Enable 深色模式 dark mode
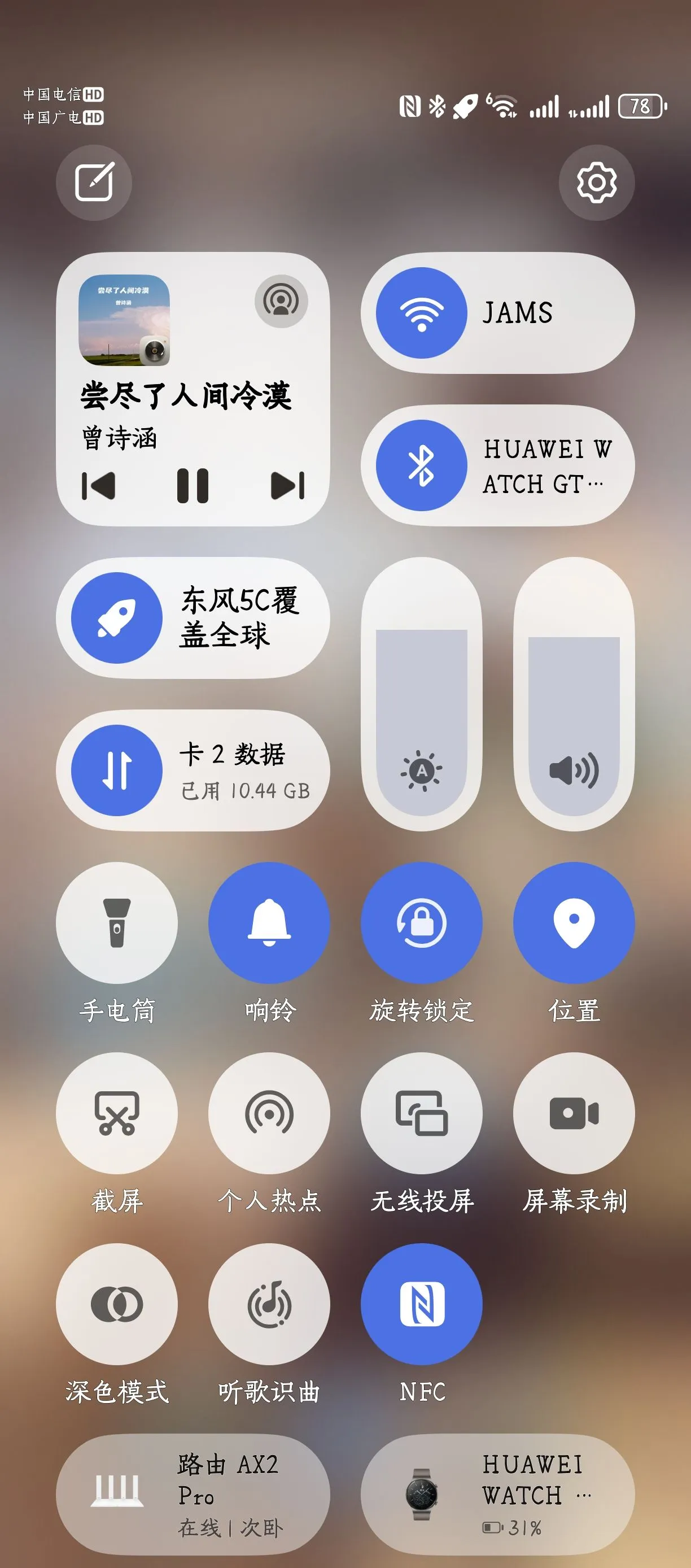691x1568 pixels. click(x=117, y=1304)
